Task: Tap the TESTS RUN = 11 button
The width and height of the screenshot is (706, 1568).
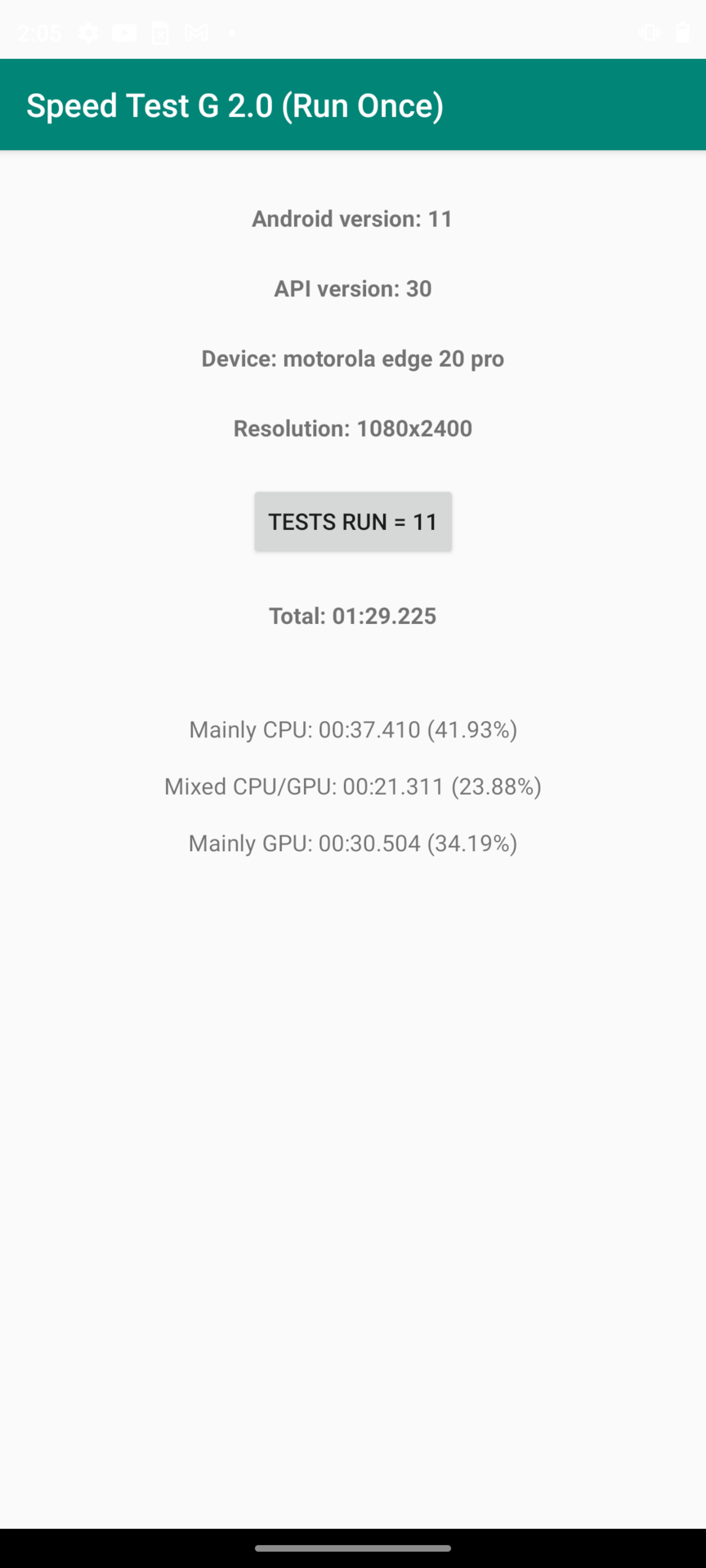Action: click(353, 522)
